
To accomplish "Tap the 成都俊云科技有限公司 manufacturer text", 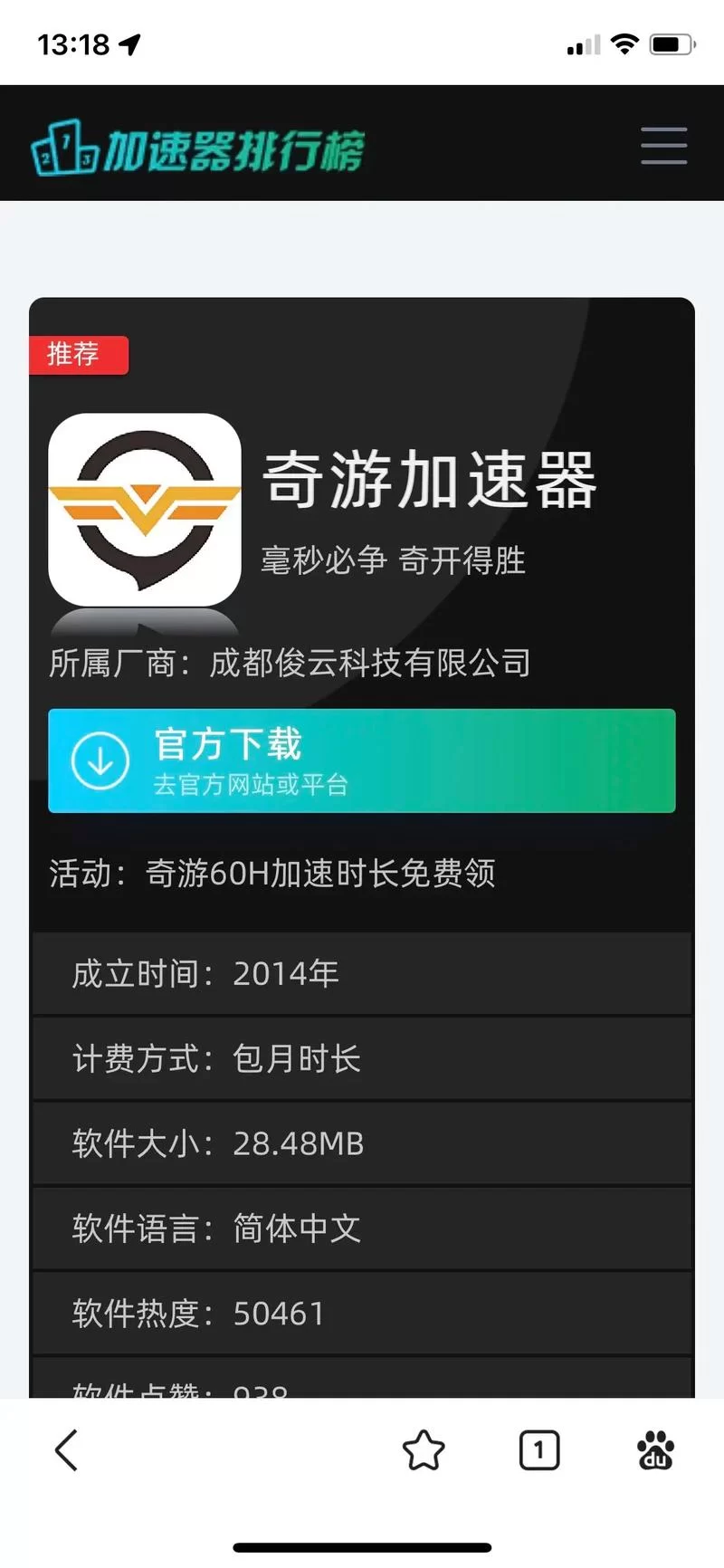I will (290, 663).
